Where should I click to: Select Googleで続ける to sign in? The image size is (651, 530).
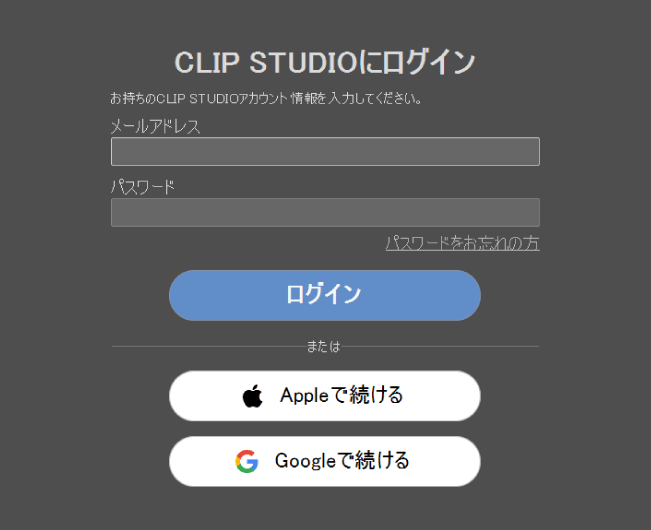coord(324,461)
